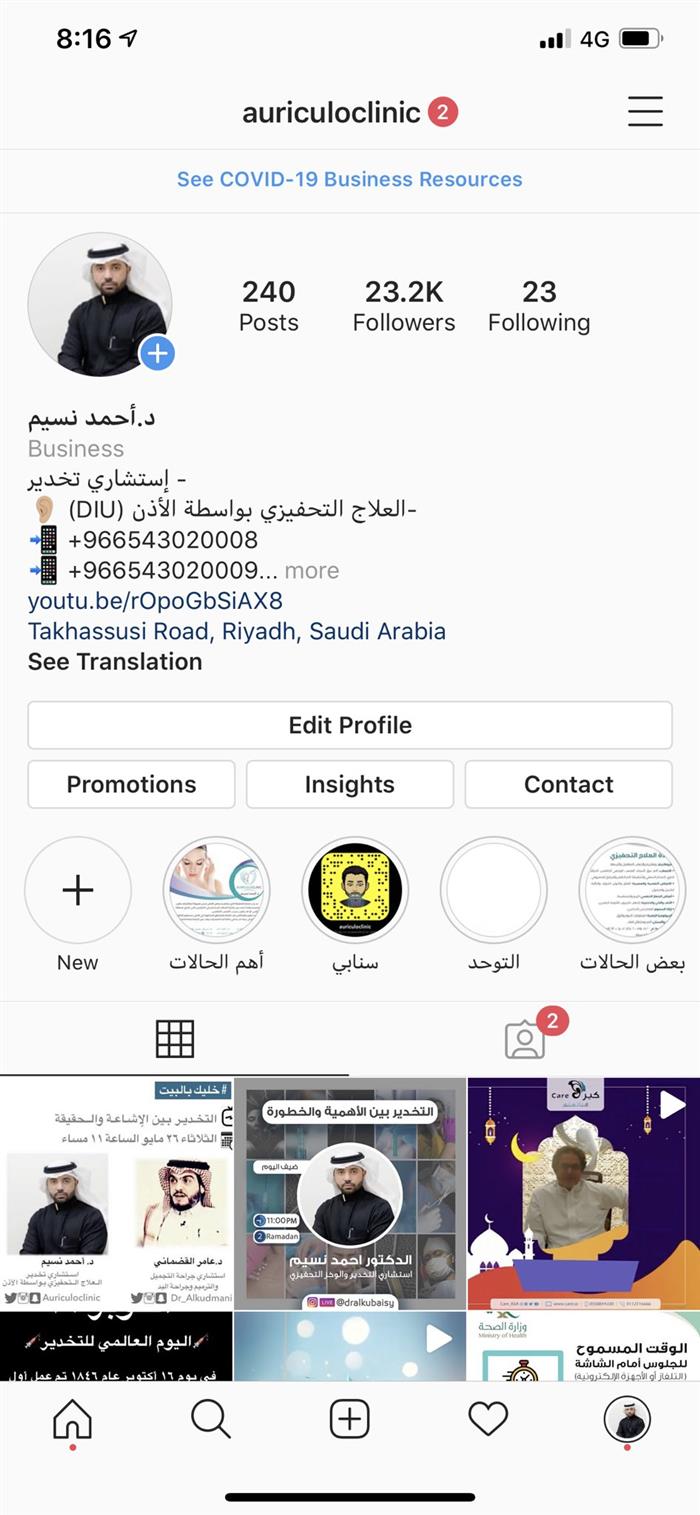The image size is (700, 1515).
Task: Open the Search tab
Action: 210,1418
